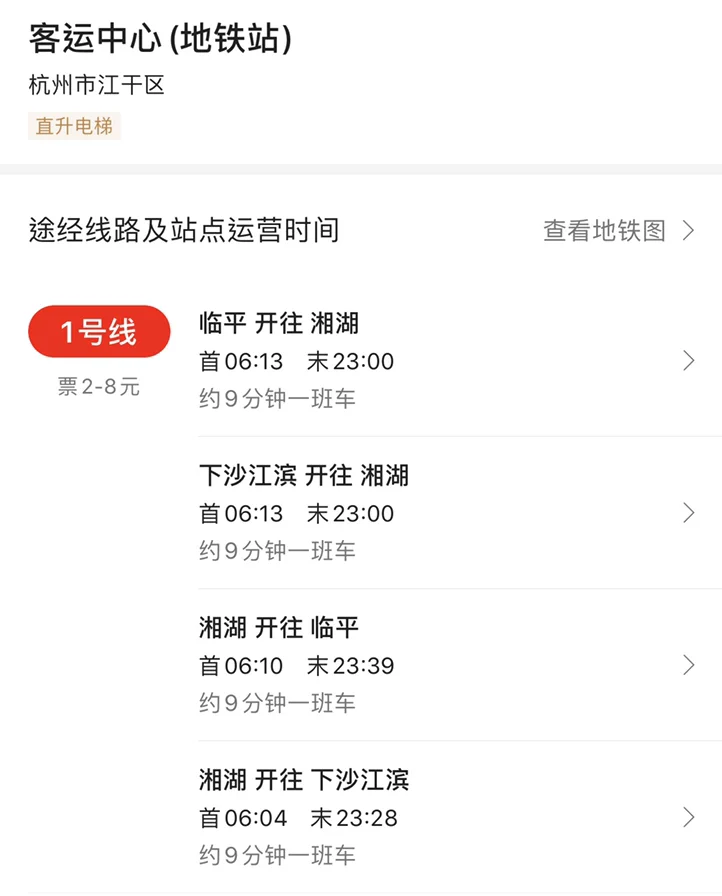Viewport: 722px width, 896px height.
Task: Select the 湘湖 开往 下沙江滨 route entry
Action: [x=298, y=779]
